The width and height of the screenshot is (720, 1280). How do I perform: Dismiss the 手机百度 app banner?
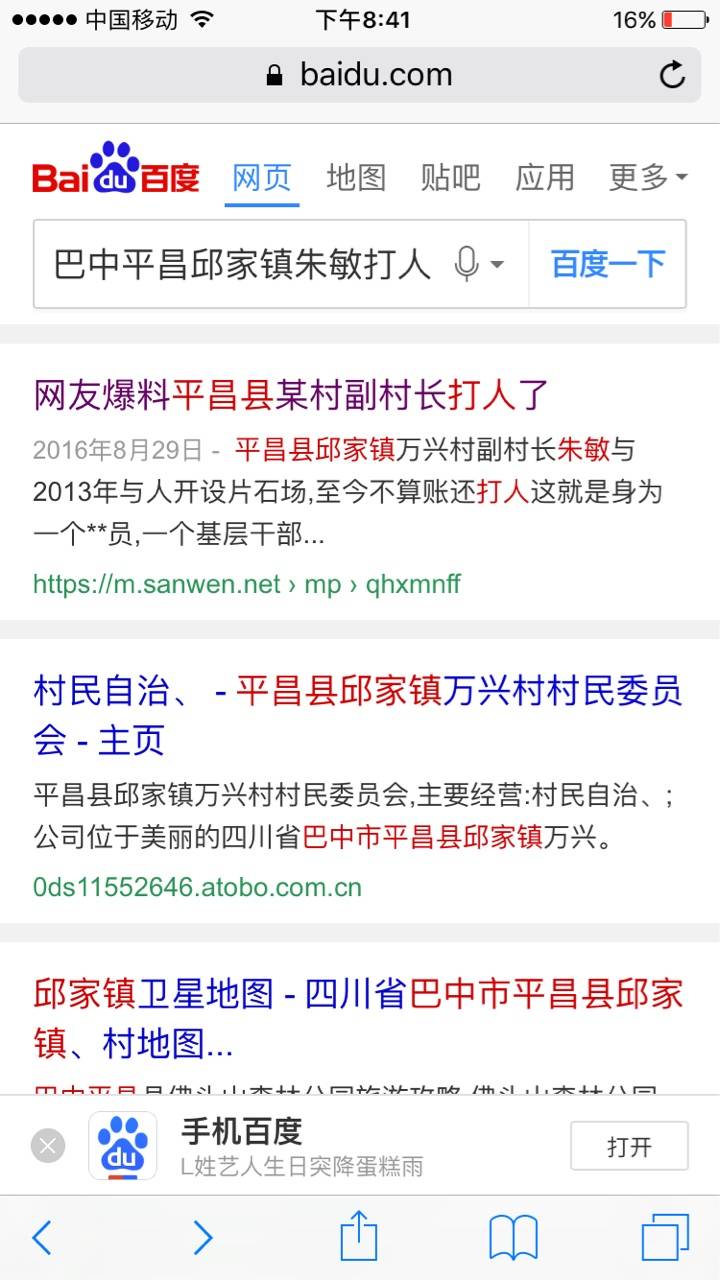click(48, 1145)
